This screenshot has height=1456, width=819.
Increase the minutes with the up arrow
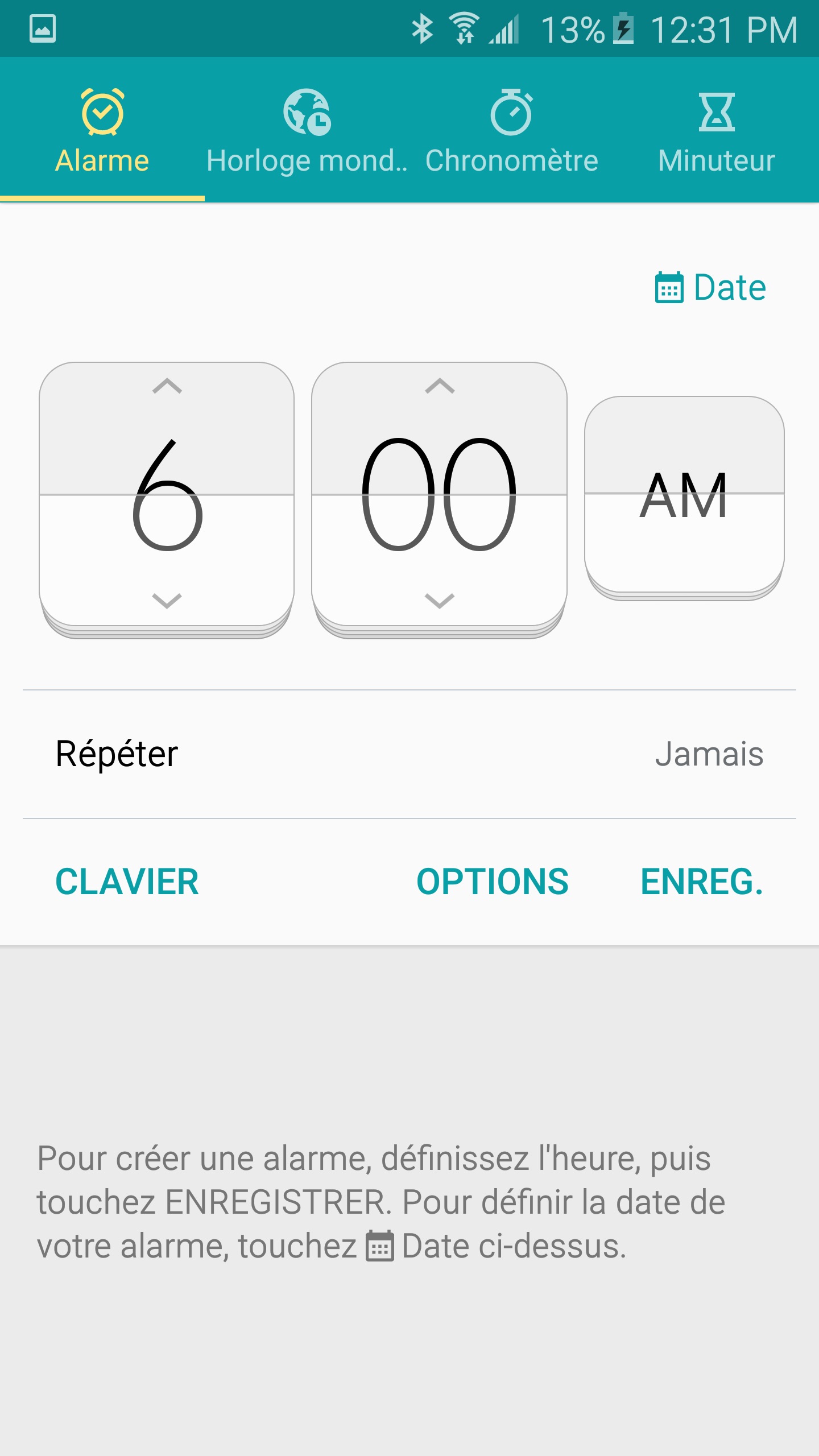pos(440,386)
